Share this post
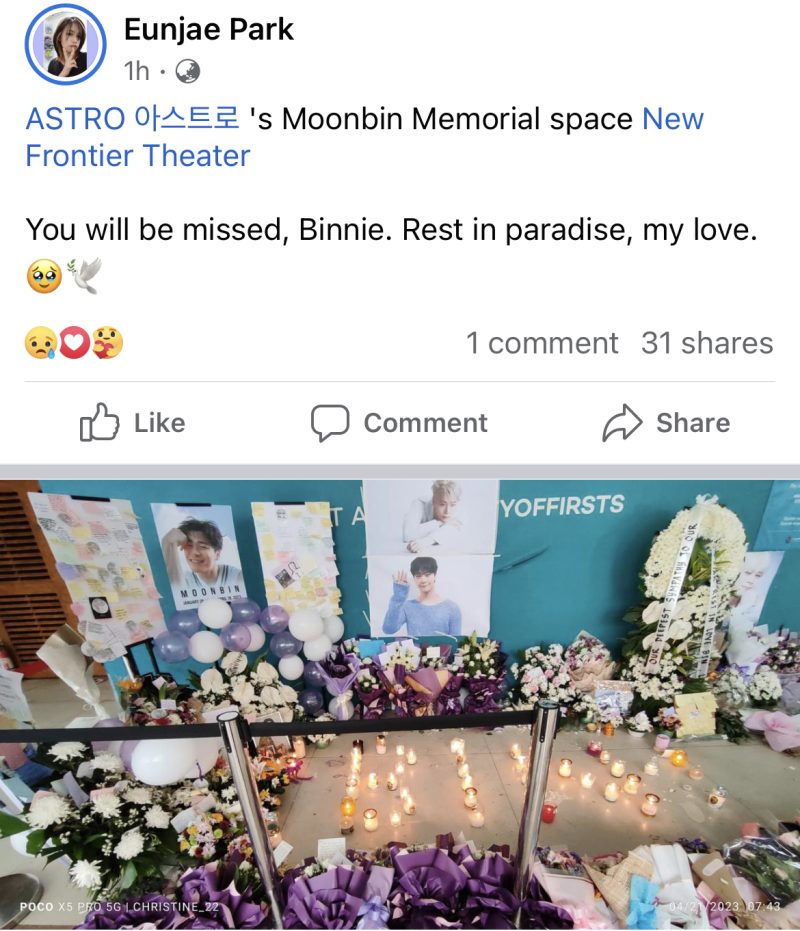Viewport: 800px width, 931px height. coord(666,423)
